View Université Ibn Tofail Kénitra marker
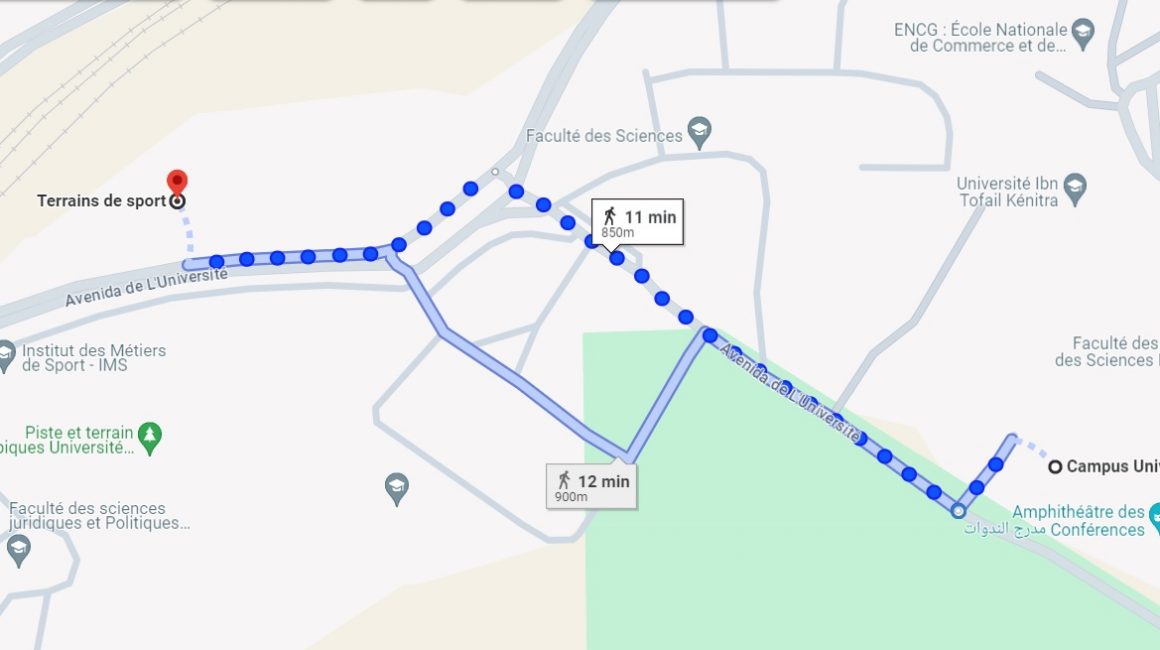 [x=1075, y=185]
